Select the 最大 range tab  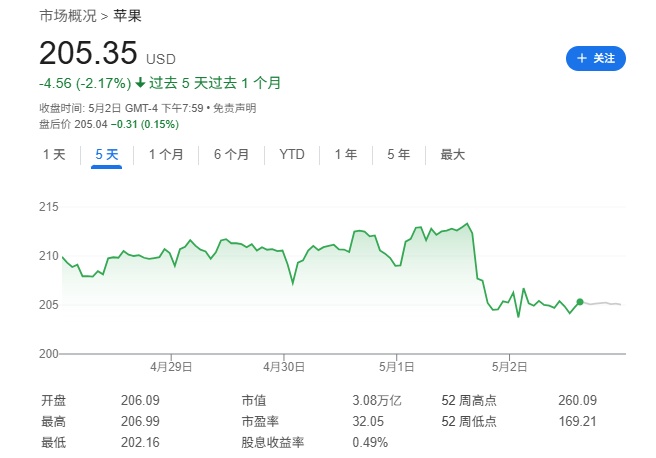coord(453,154)
